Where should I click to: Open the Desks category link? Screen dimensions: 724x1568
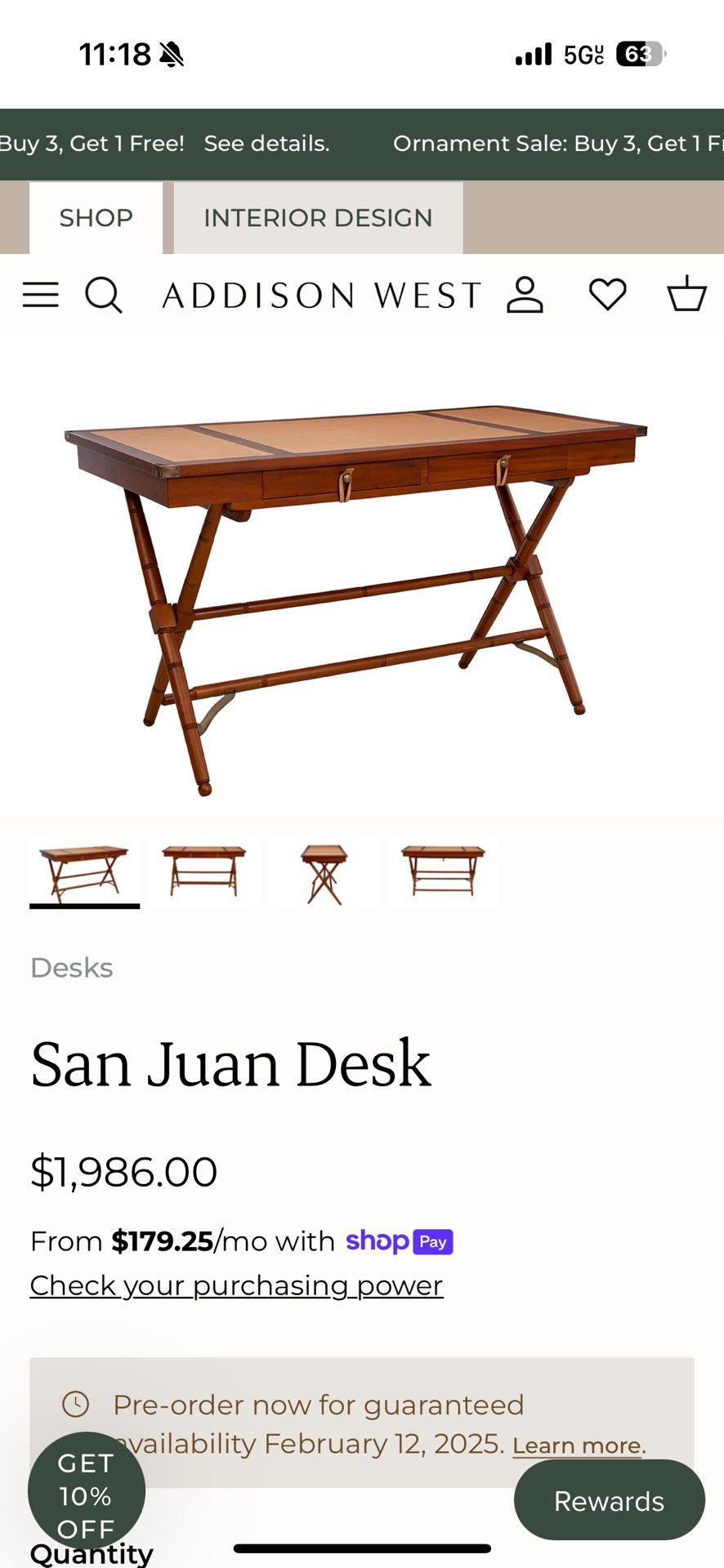(x=72, y=968)
